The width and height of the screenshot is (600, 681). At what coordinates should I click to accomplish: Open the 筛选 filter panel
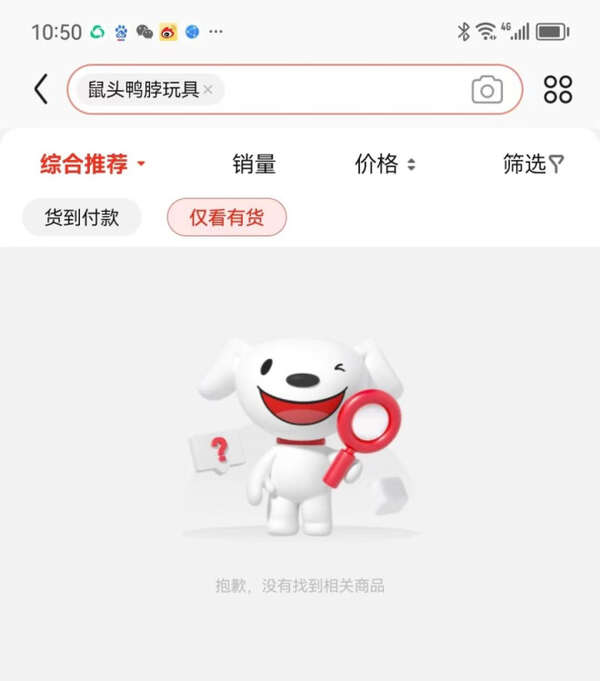point(533,165)
